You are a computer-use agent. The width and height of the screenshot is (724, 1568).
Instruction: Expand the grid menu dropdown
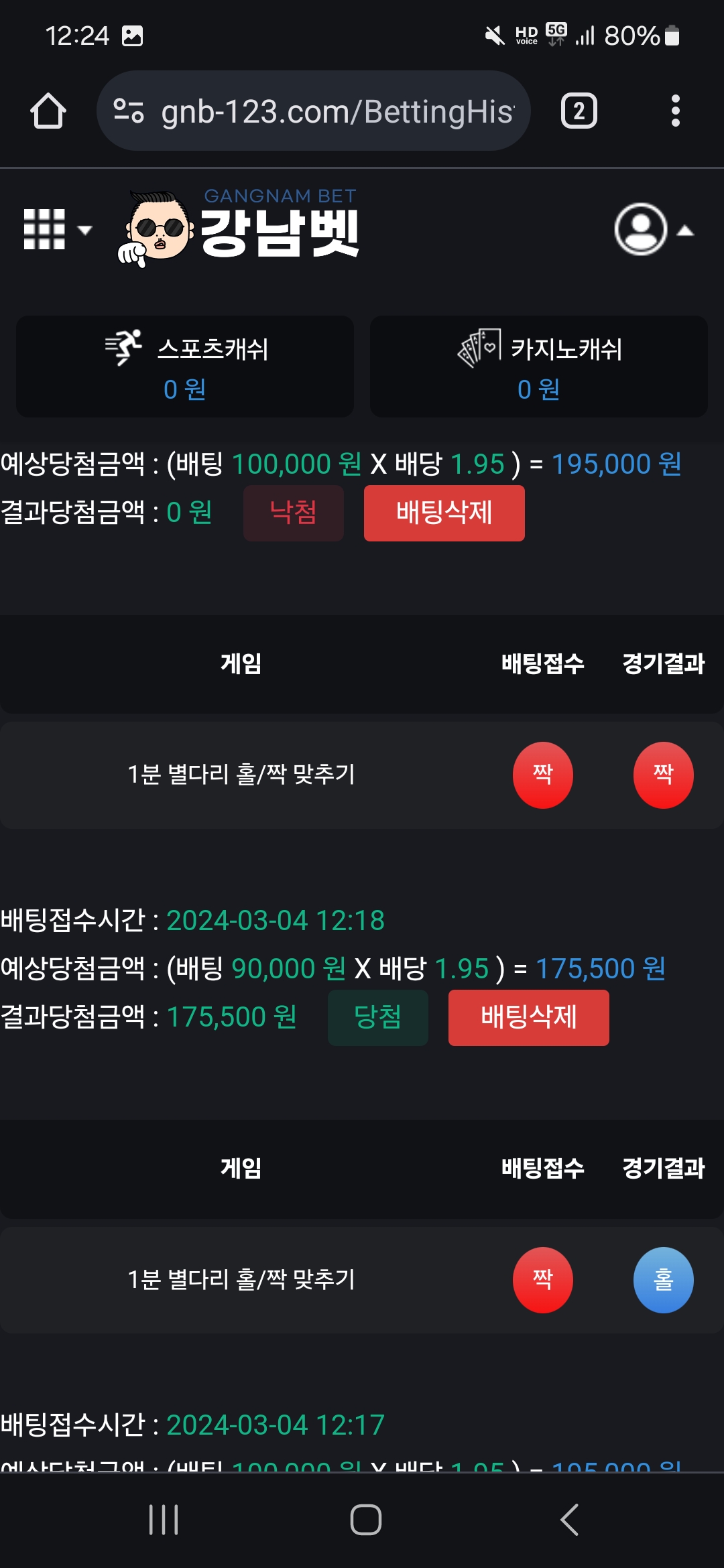(x=57, y=229)
